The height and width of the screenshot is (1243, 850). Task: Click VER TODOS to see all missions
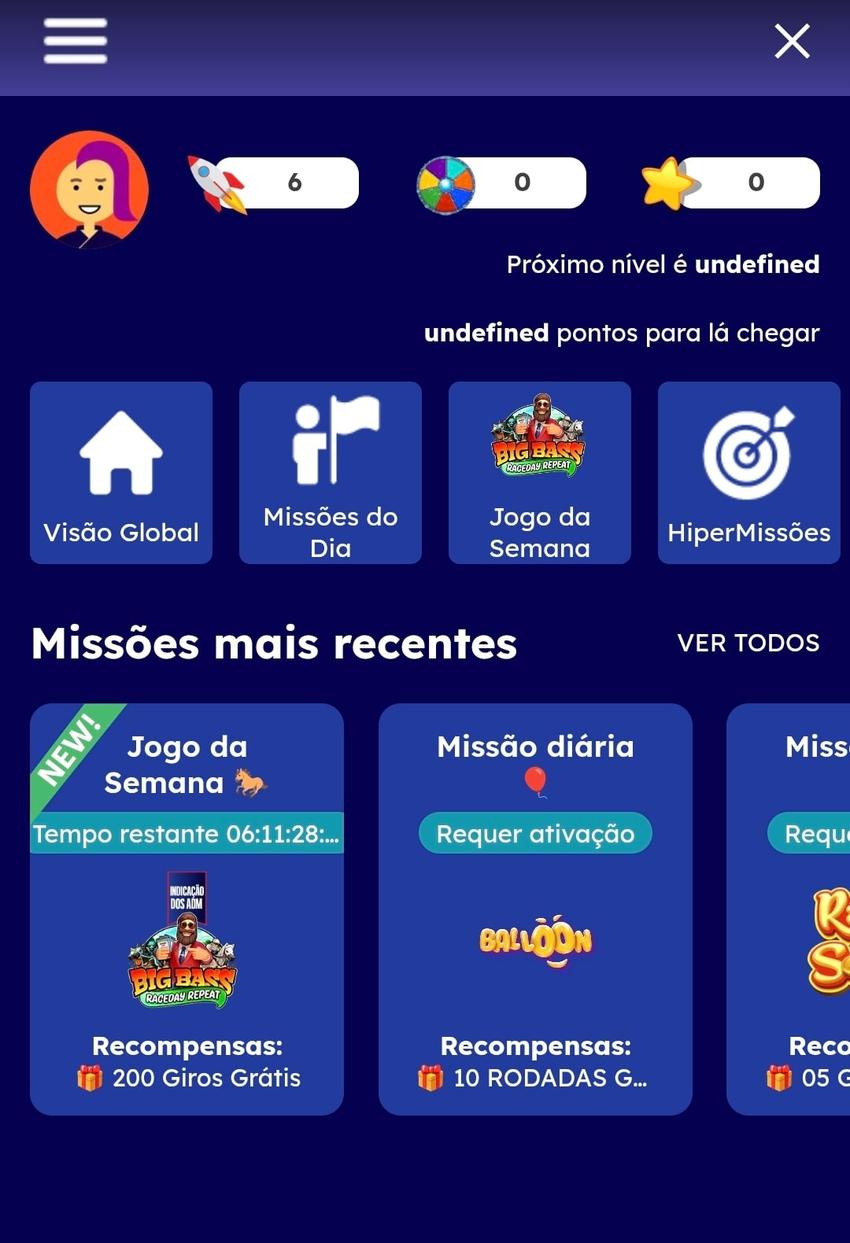(748, 643)
